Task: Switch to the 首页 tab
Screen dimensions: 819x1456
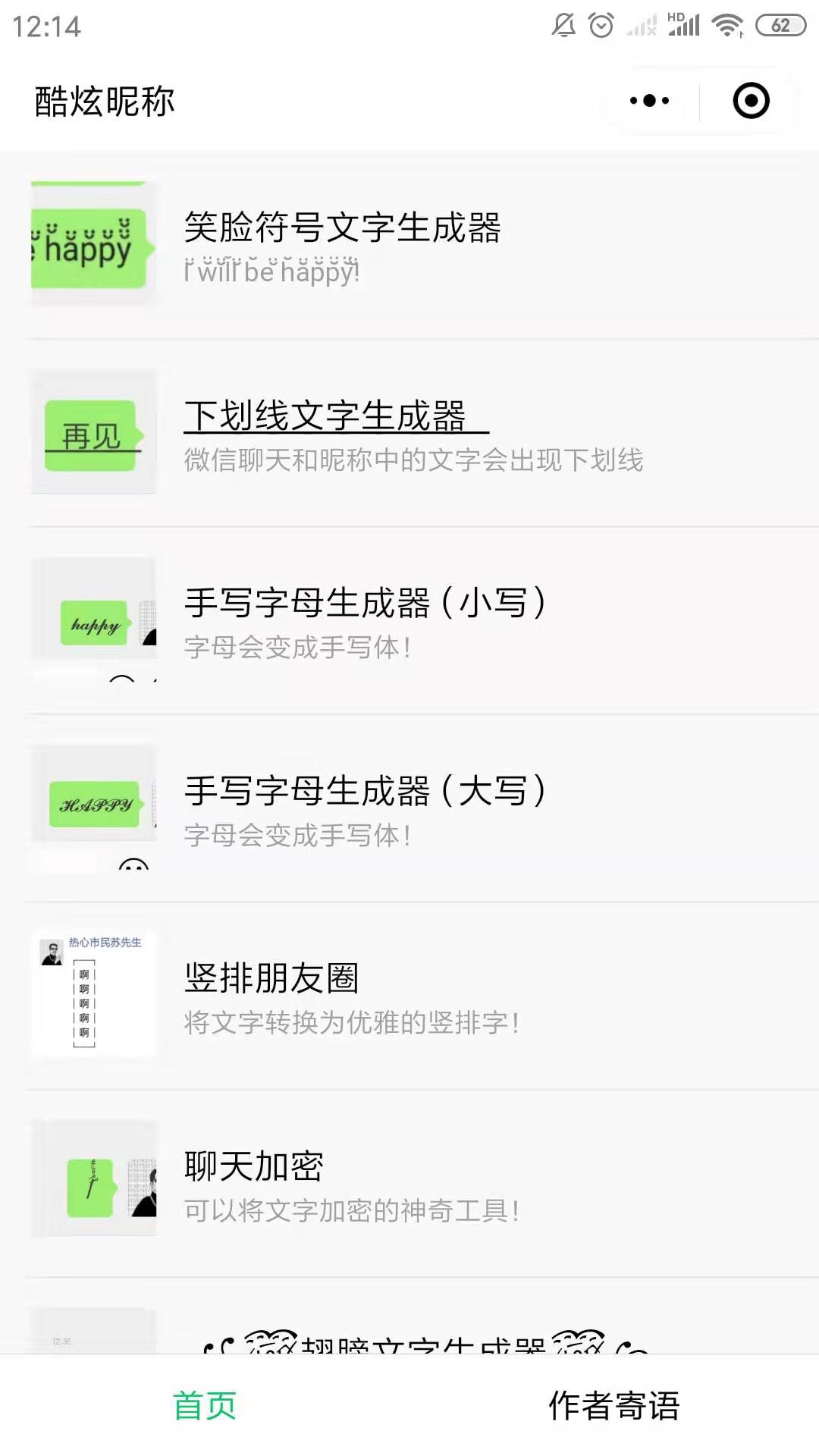Action: (205, 1405)
